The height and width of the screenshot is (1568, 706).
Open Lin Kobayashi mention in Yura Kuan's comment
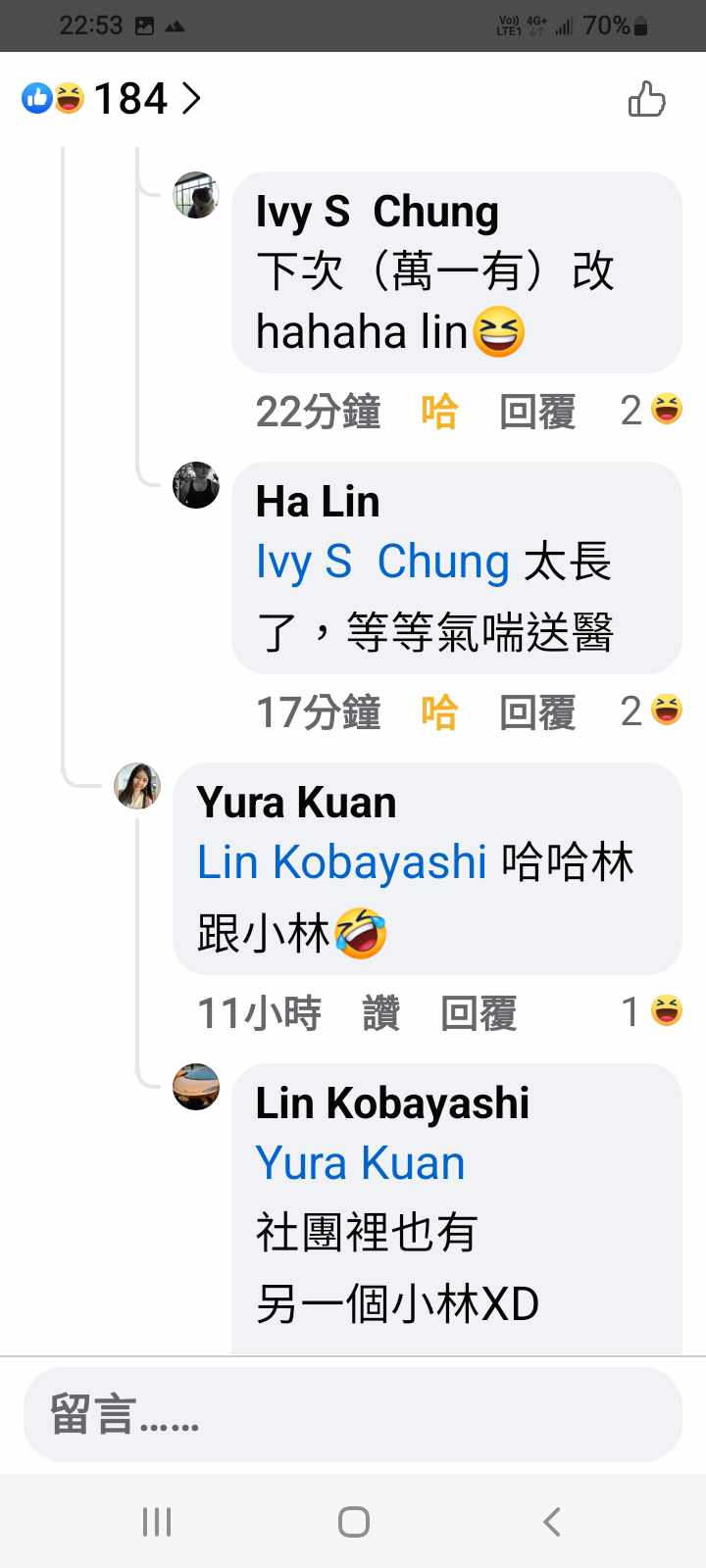pyautogui.click(x=341, y=862)
